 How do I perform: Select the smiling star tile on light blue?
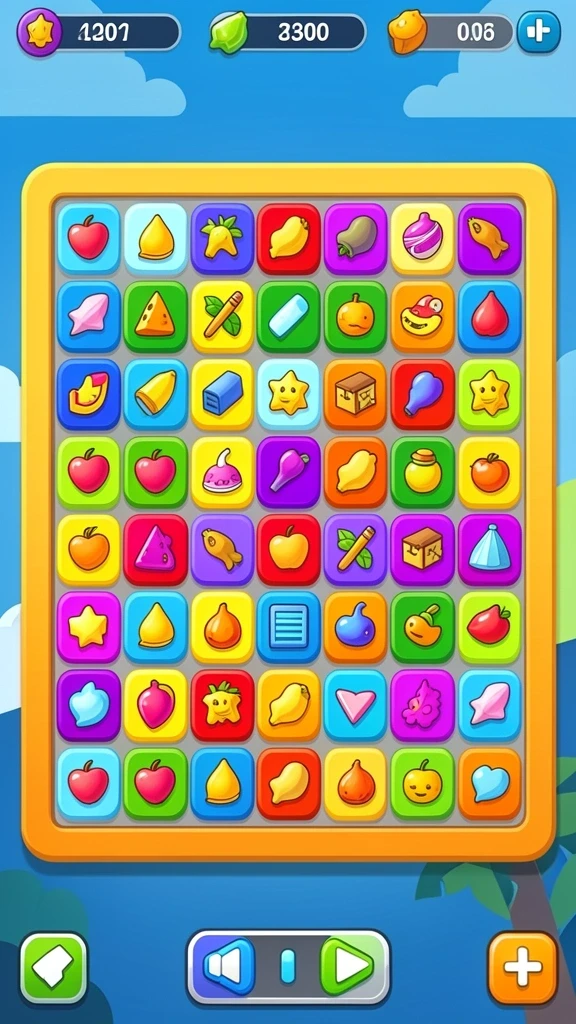pyautogui.click(x=289, y=394)
